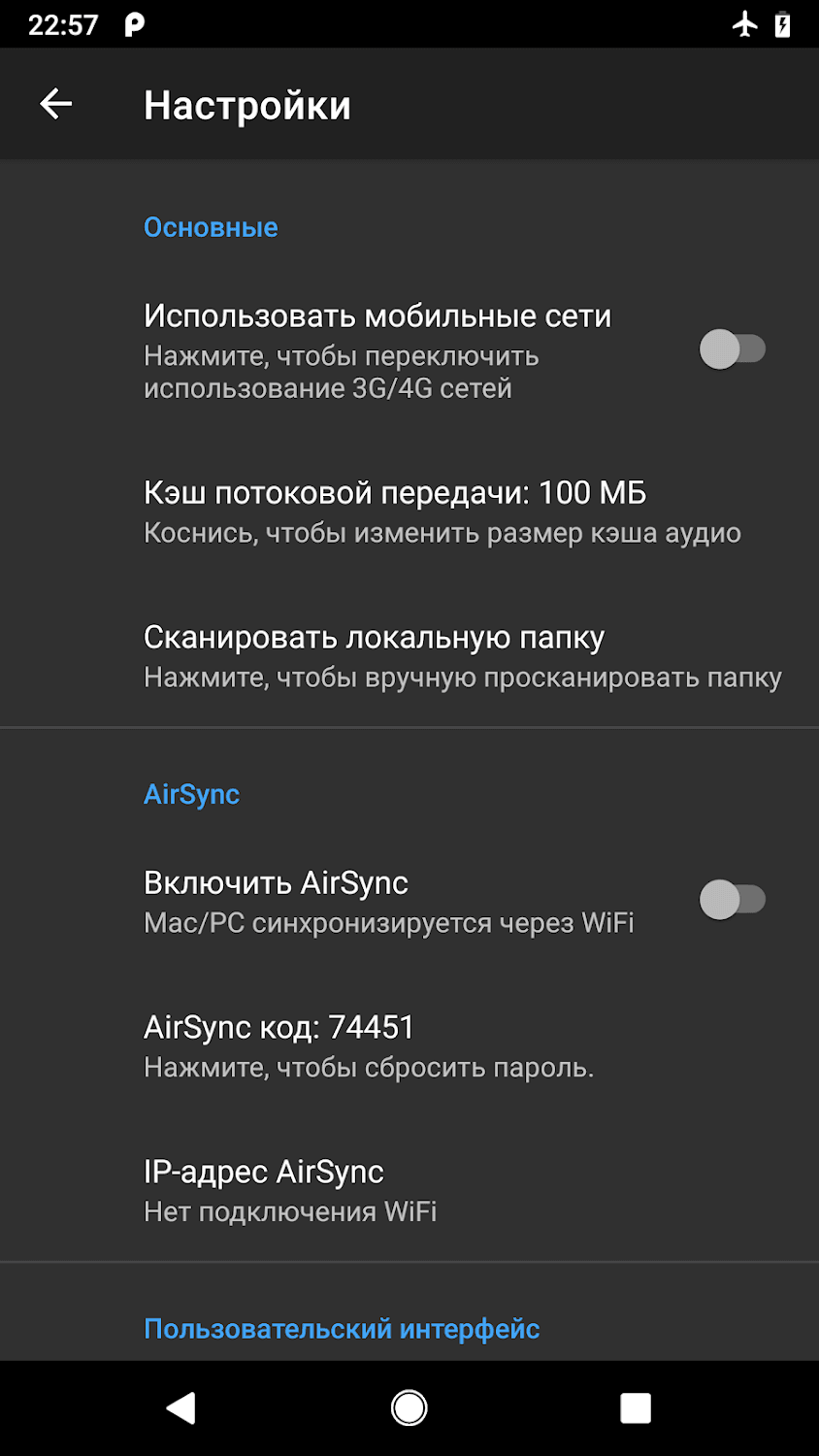
Task: Tap Сканировать локальную папку to scan
Action: [x=462, y=655]
